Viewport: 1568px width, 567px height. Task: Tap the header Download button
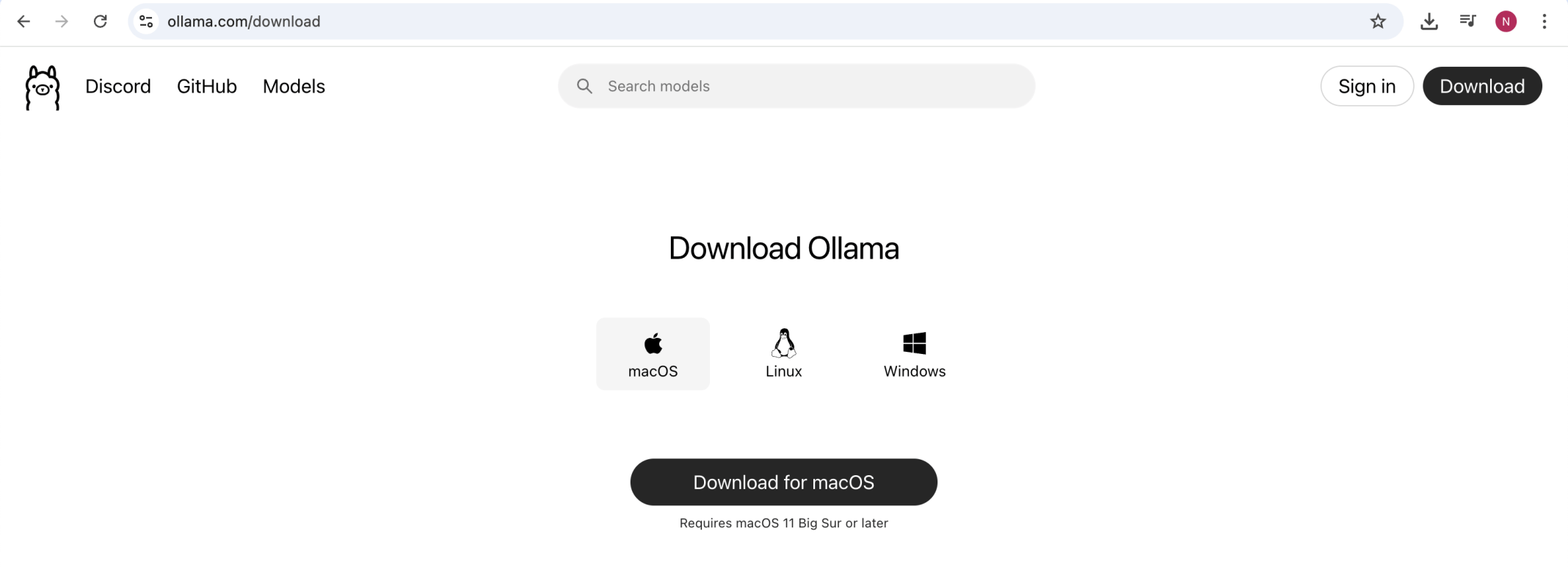click(1481, 86)
